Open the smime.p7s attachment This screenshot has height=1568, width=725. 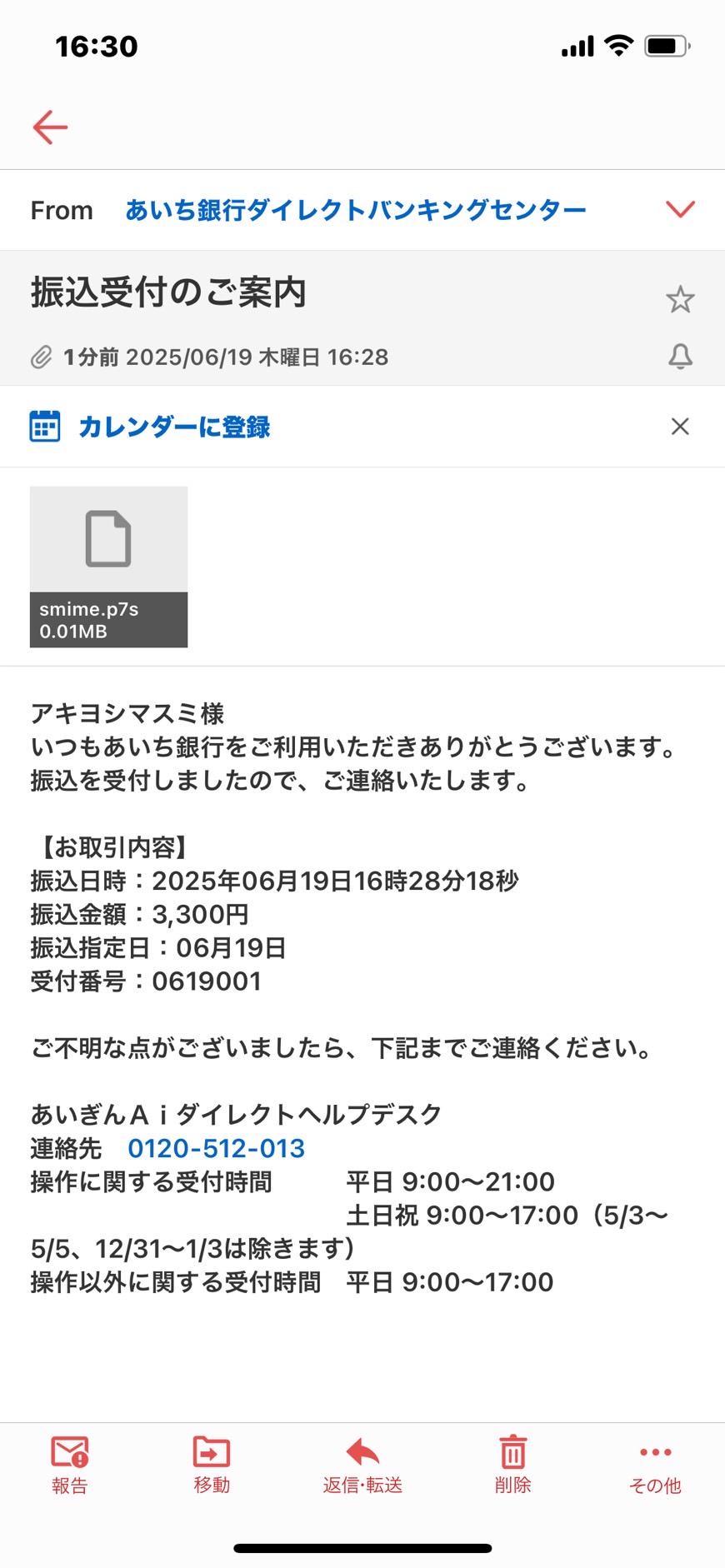point(108,567)
